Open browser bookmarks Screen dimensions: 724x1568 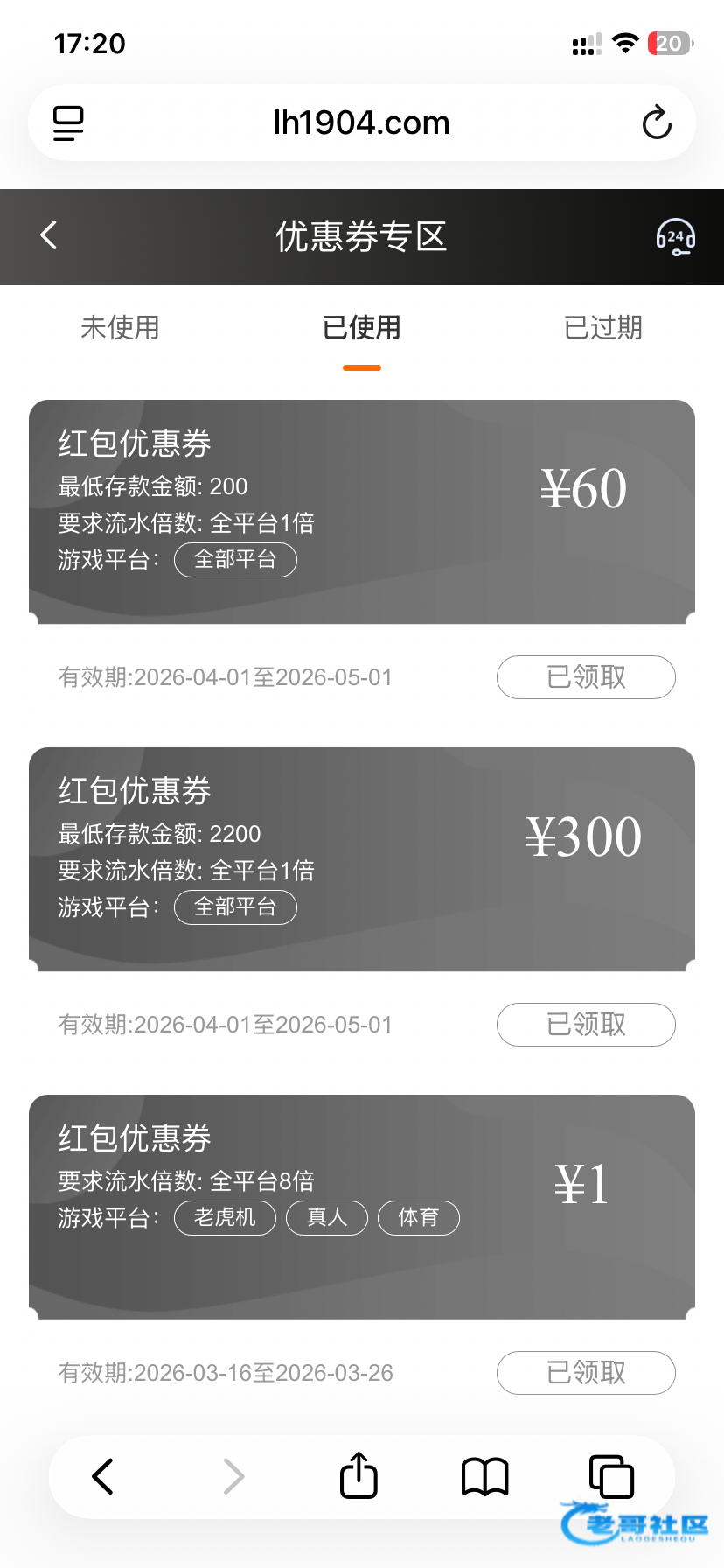click(x=484, y=1476)
